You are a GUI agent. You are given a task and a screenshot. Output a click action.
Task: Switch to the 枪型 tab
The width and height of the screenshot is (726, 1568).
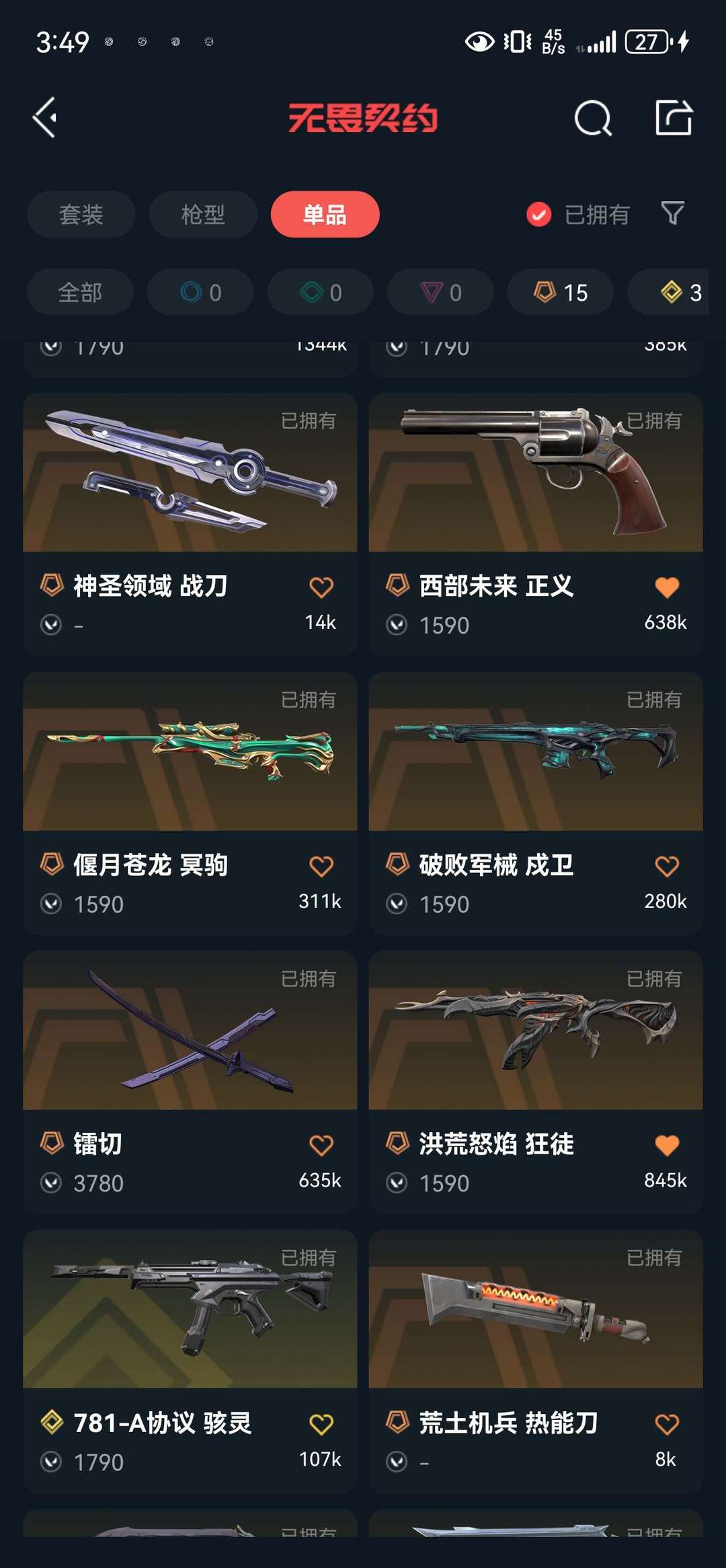(x=203, y=215)
